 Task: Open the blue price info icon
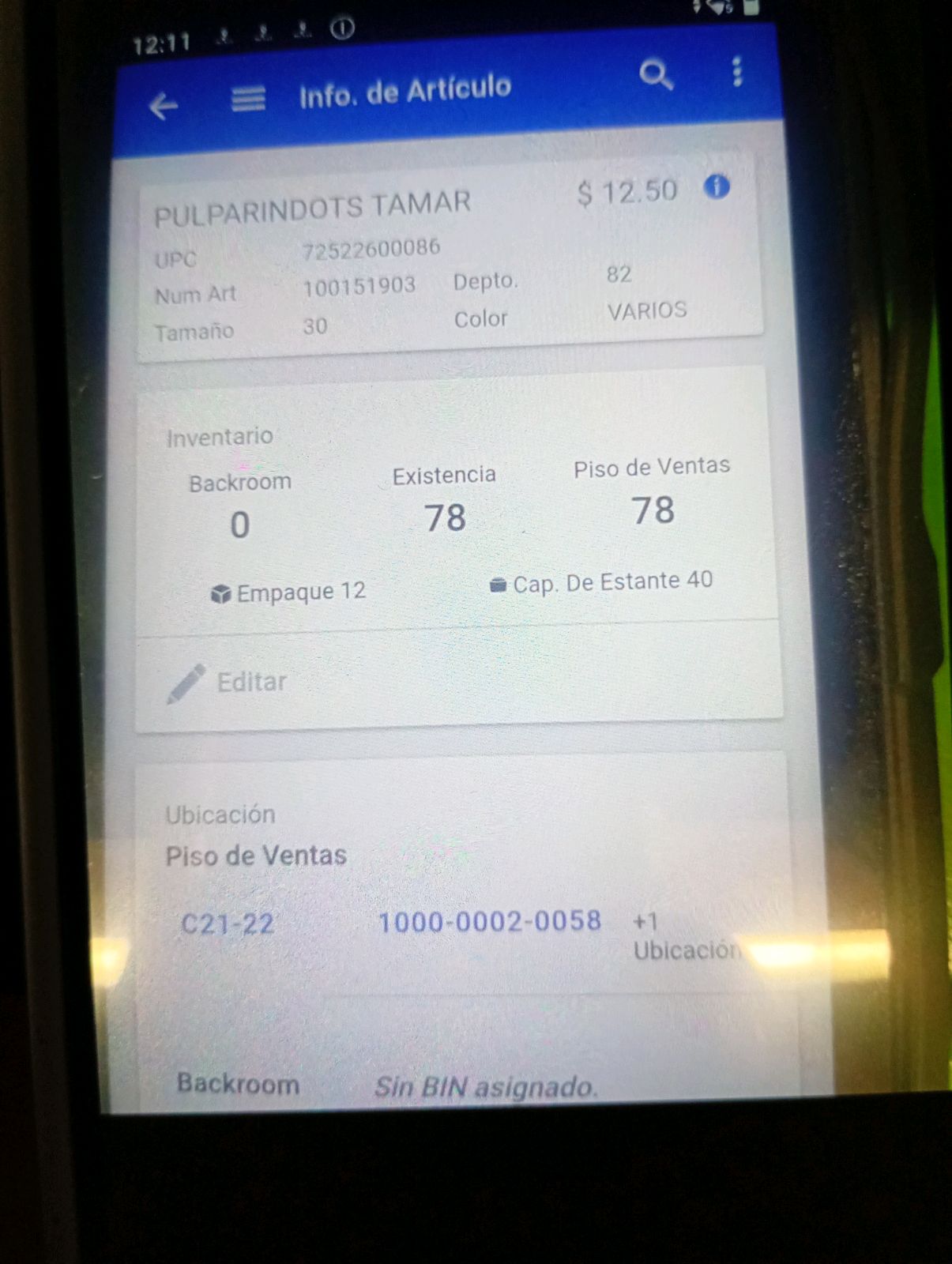[717, 187]
